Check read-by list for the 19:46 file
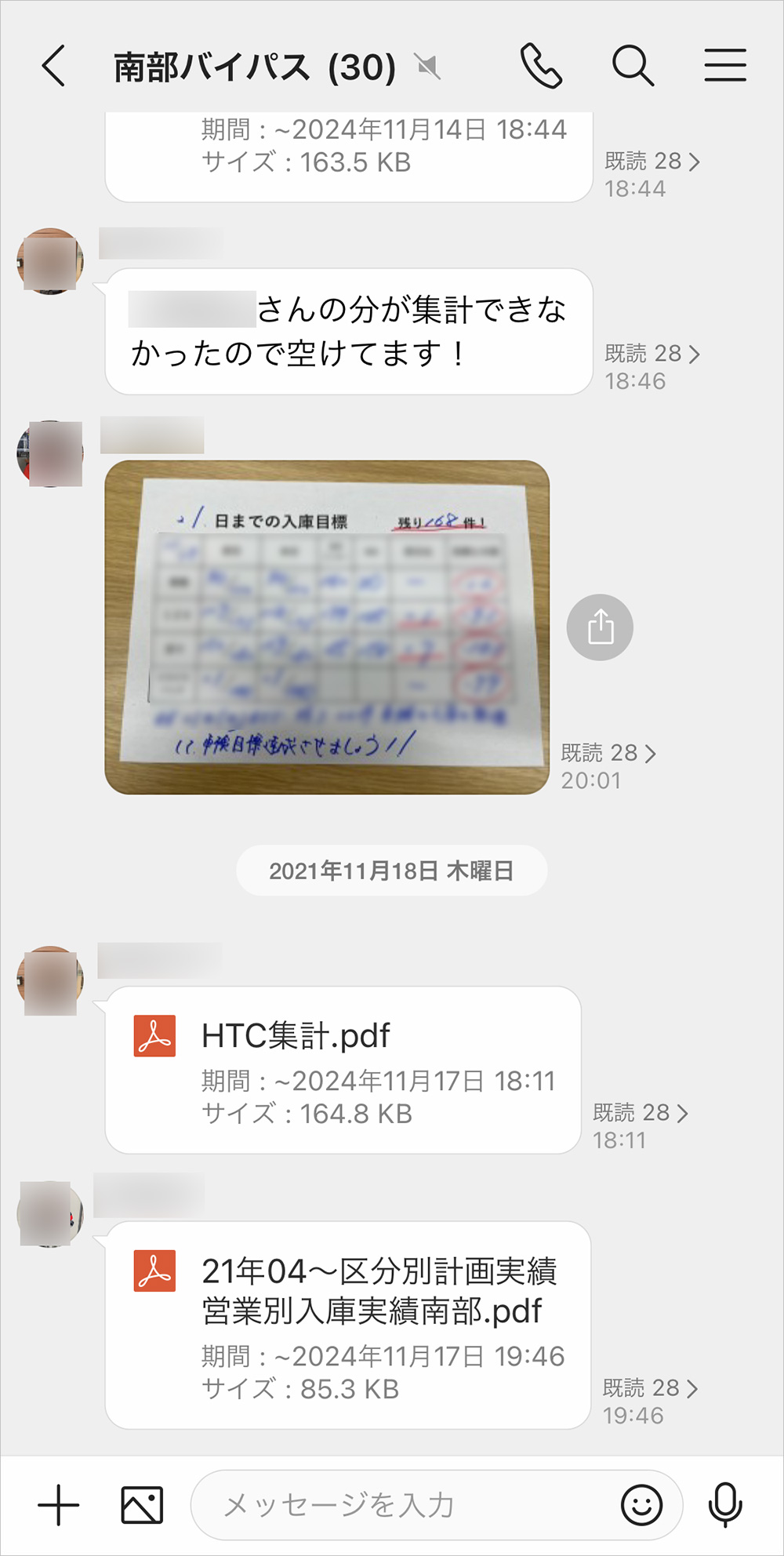784x1556 pixels. point(650,1388)
